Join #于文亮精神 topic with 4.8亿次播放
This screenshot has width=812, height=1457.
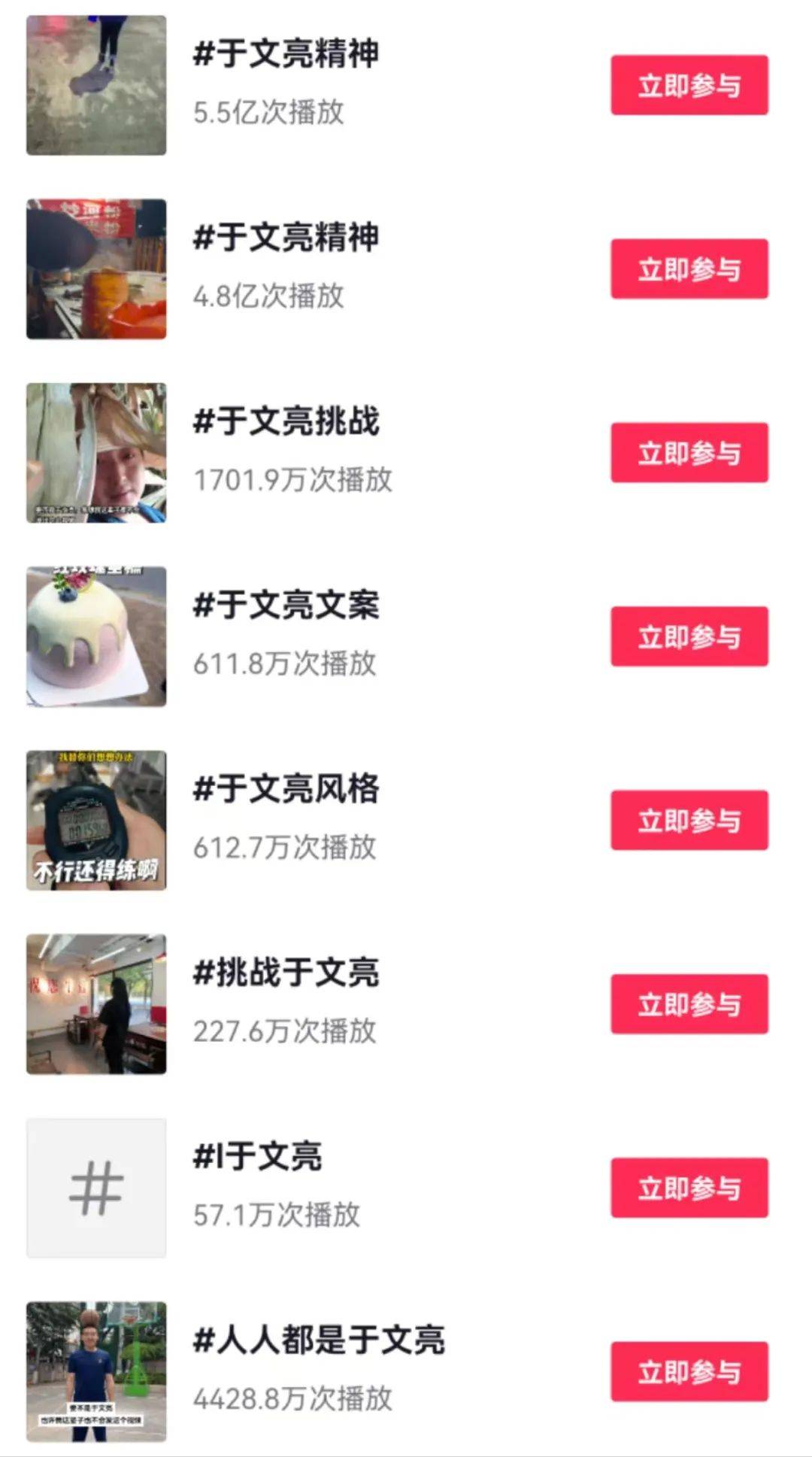689,269
